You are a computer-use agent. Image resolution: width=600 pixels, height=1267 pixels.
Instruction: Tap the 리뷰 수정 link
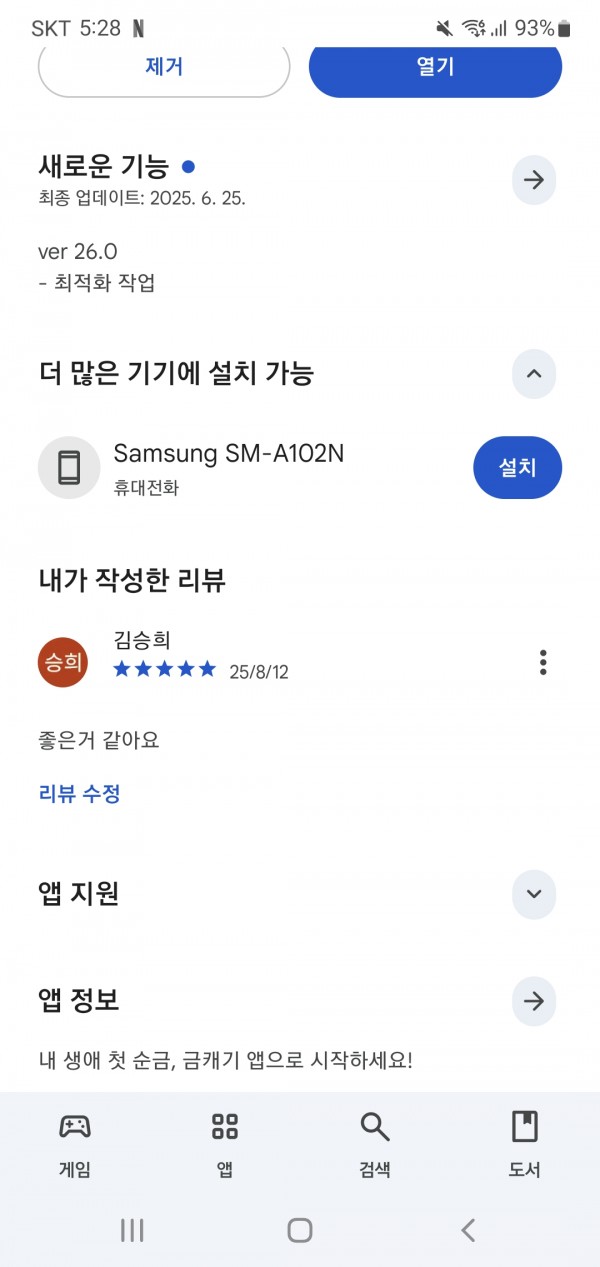pos(80,794)
